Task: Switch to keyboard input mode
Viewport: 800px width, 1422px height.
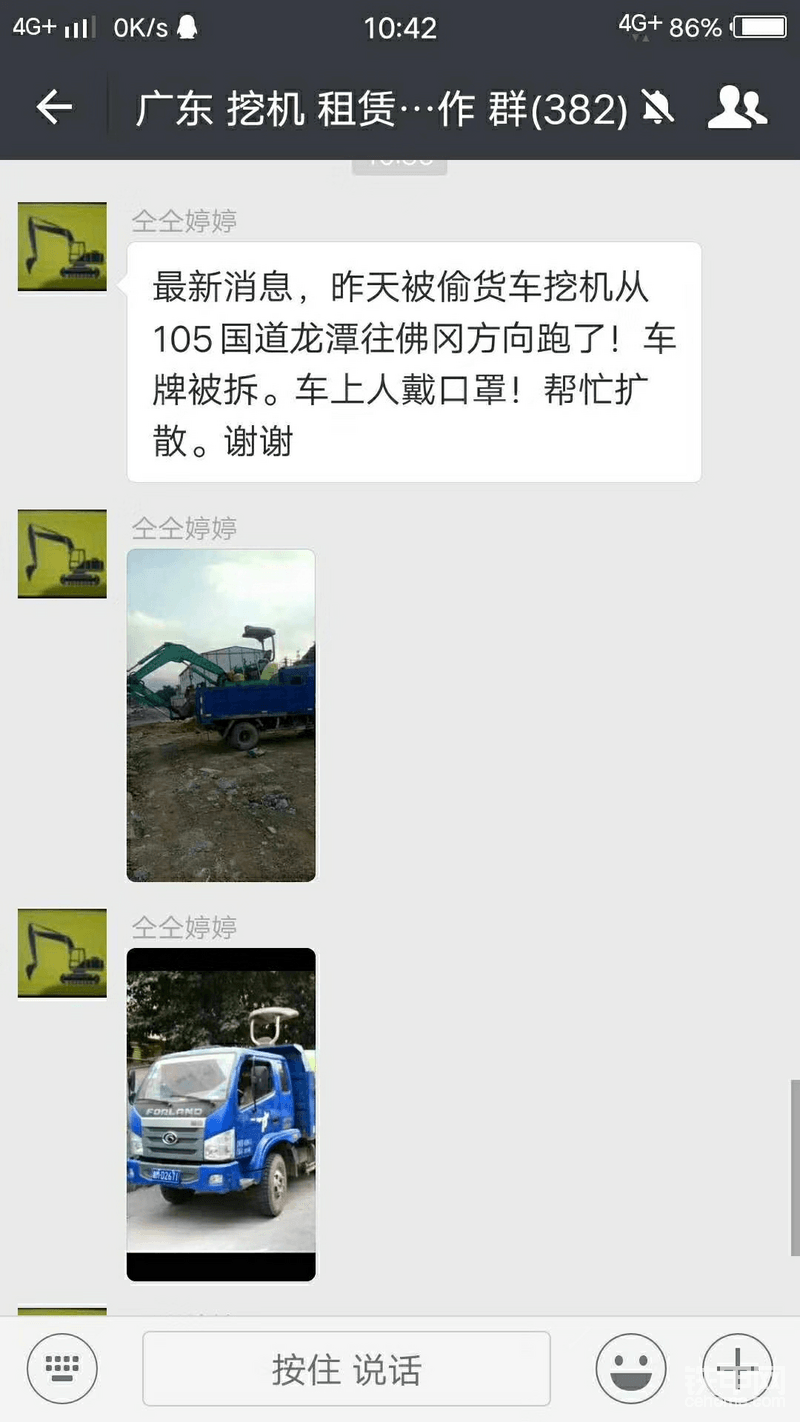Action: coord(62,1368)
